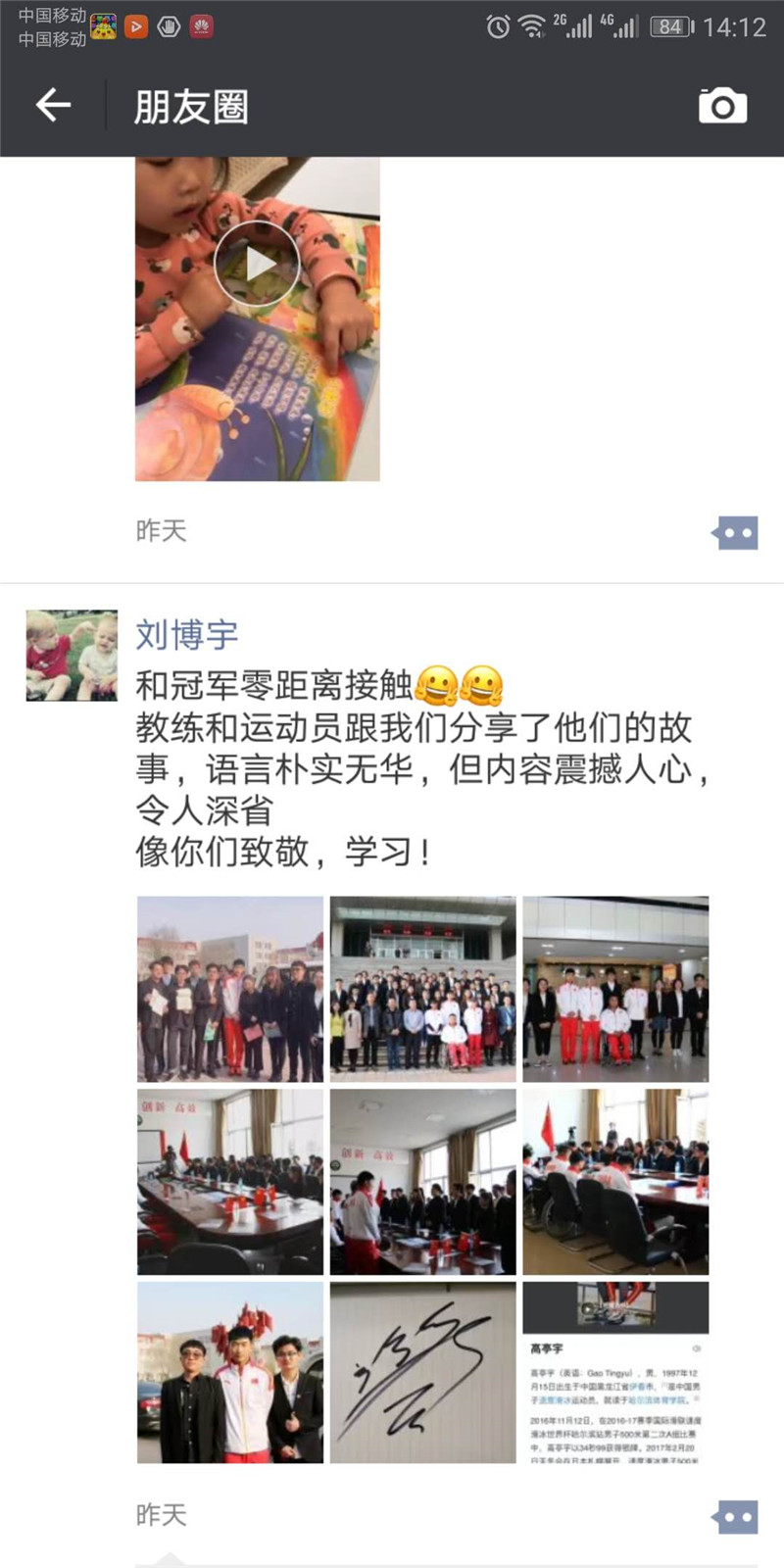Open the camera to post a moment
Screen dimensions: 784x1568
[722, 106]
